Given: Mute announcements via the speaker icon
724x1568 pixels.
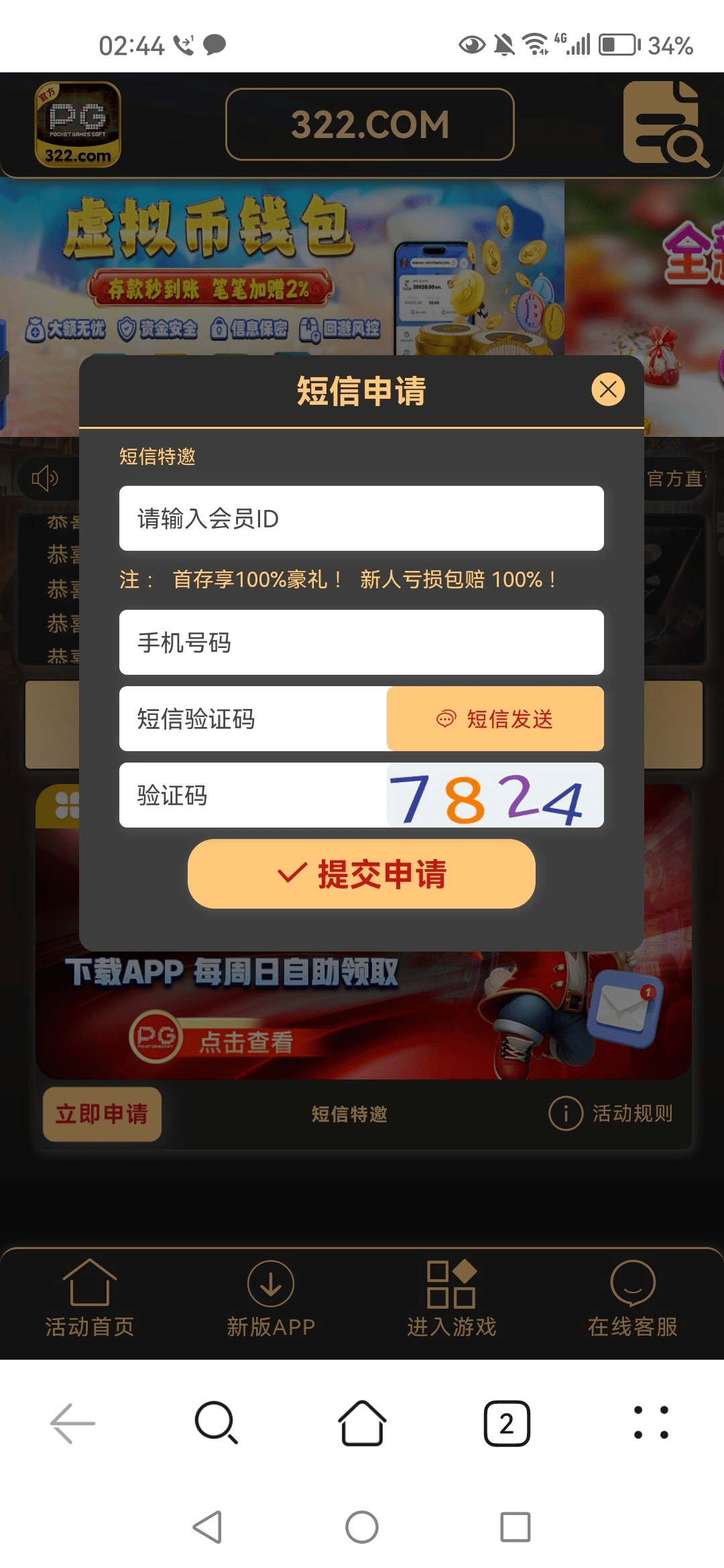Looking at the screenshot, I should tap(44, 478).
